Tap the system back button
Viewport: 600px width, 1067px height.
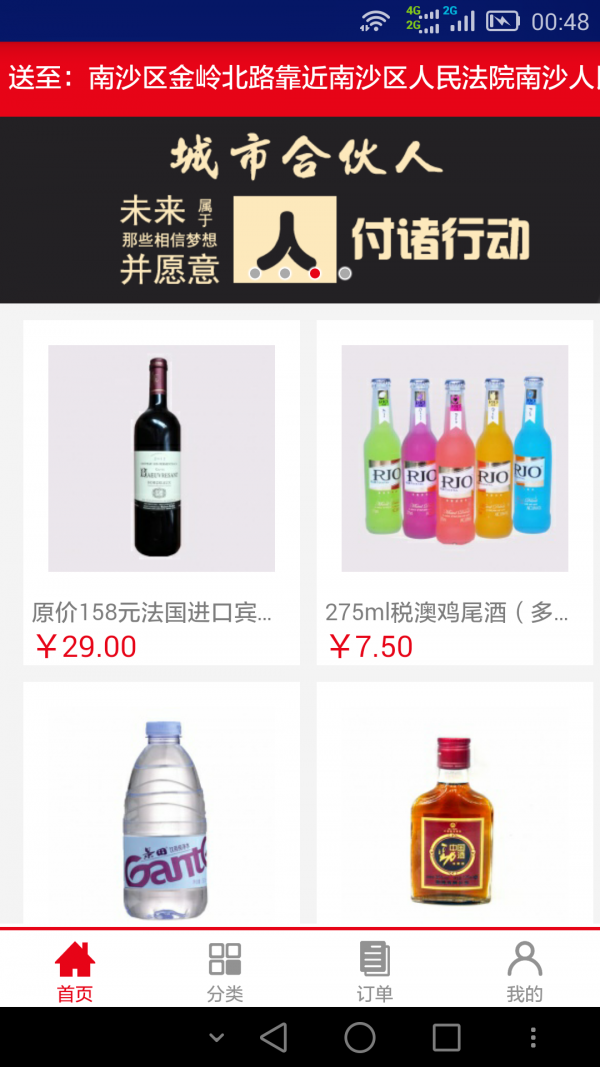click(x=274, y=1037)
